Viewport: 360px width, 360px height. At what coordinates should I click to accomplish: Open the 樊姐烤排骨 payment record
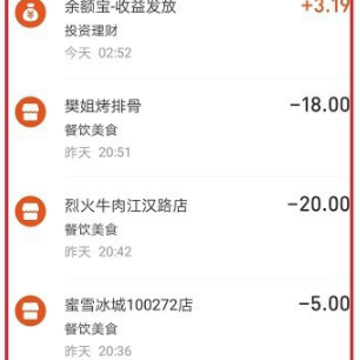coord(179,127)
